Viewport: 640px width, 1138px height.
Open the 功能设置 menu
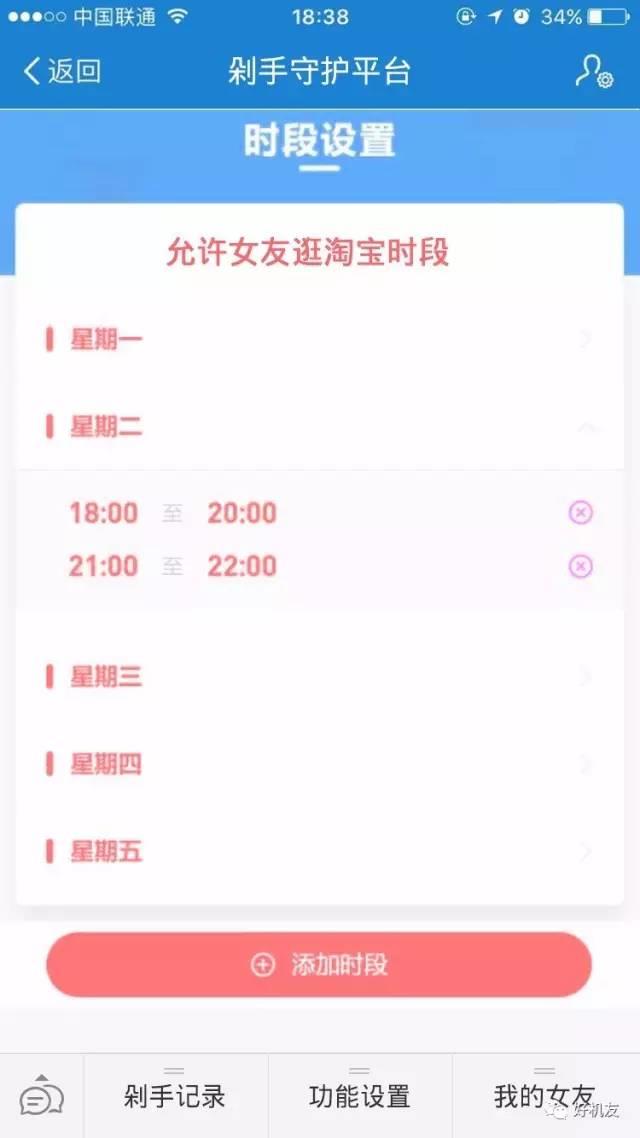[x=360, y=1096]
